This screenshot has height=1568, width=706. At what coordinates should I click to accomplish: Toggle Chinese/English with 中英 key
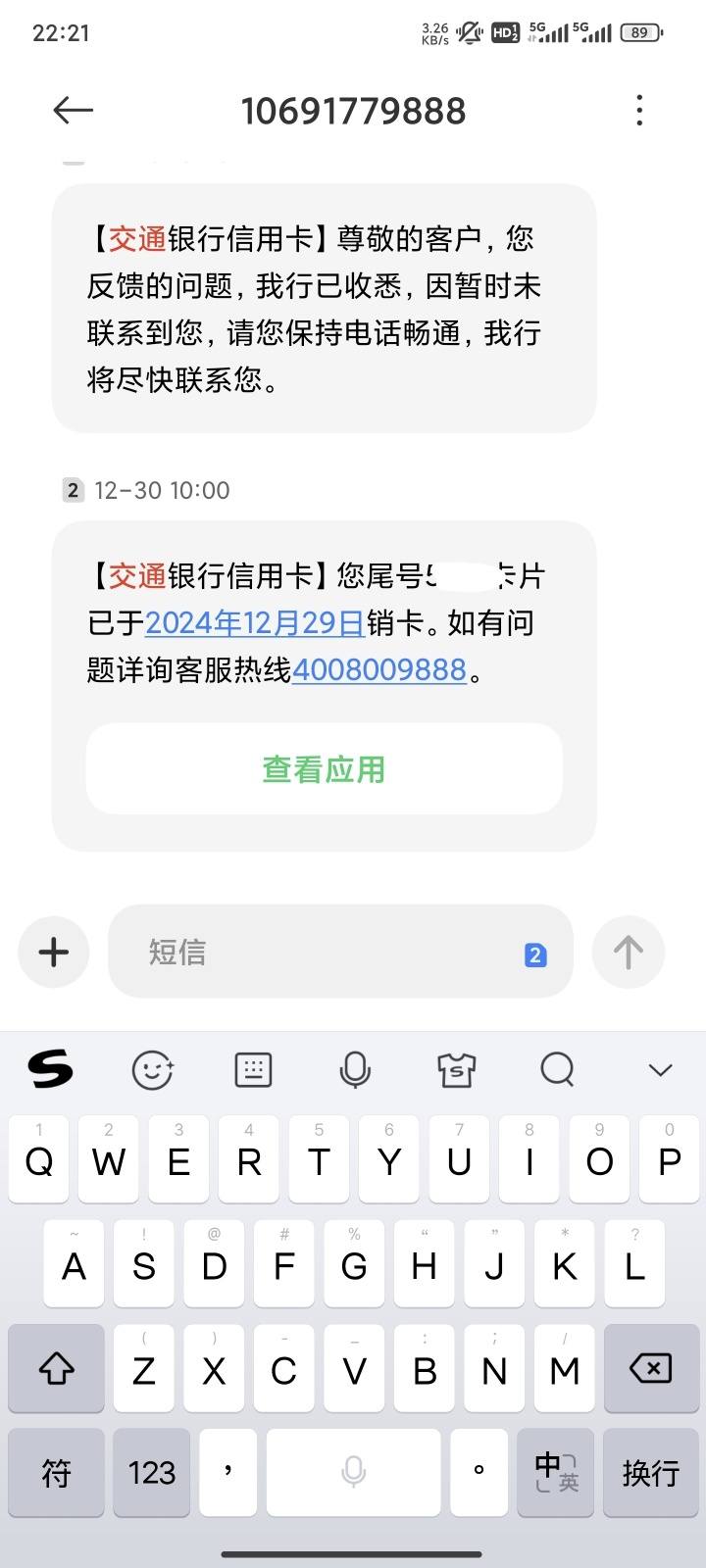(x=556, y=1472)
